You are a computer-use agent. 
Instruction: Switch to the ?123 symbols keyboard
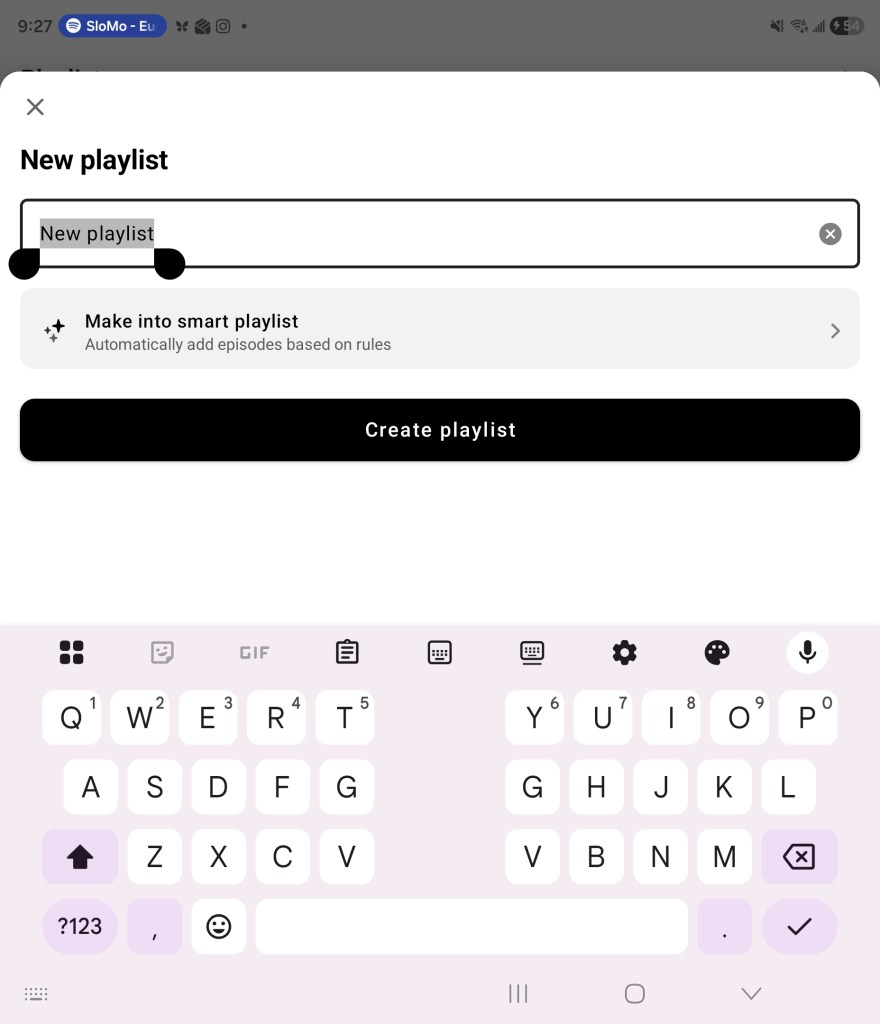click(x=80, y=926)
